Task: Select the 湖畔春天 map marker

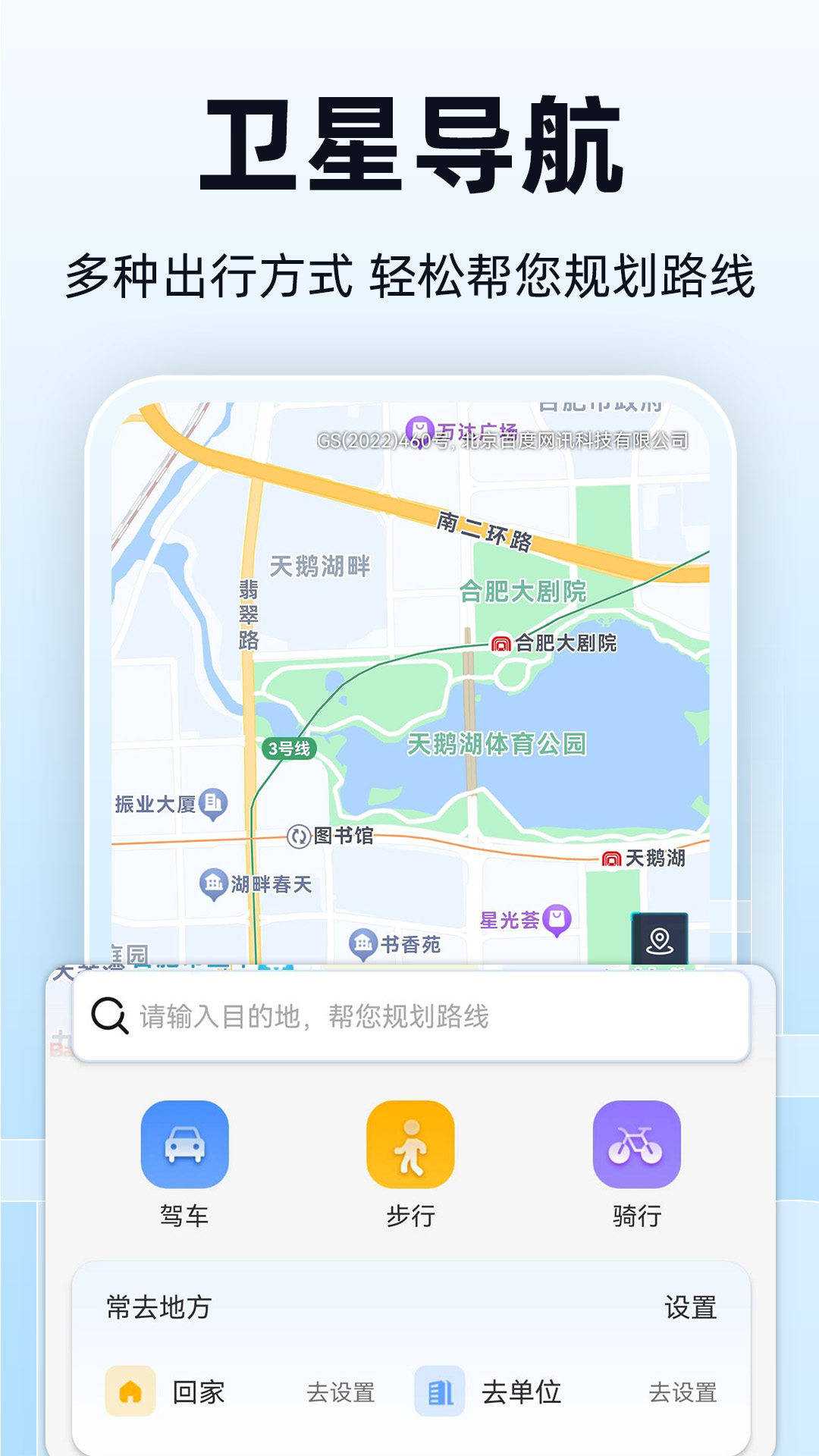Action: click(213, 883)
